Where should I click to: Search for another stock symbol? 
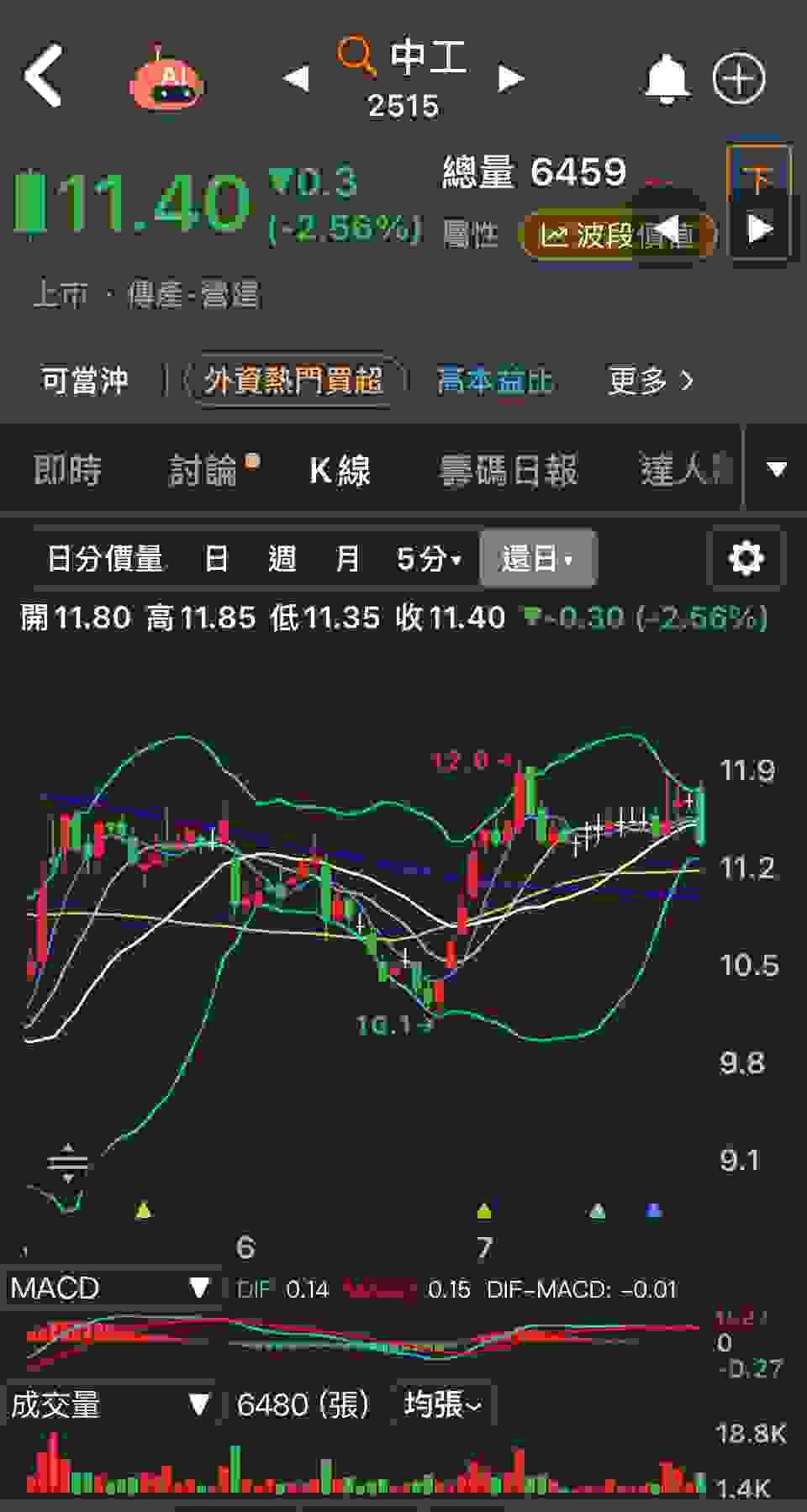pos(356,57)
